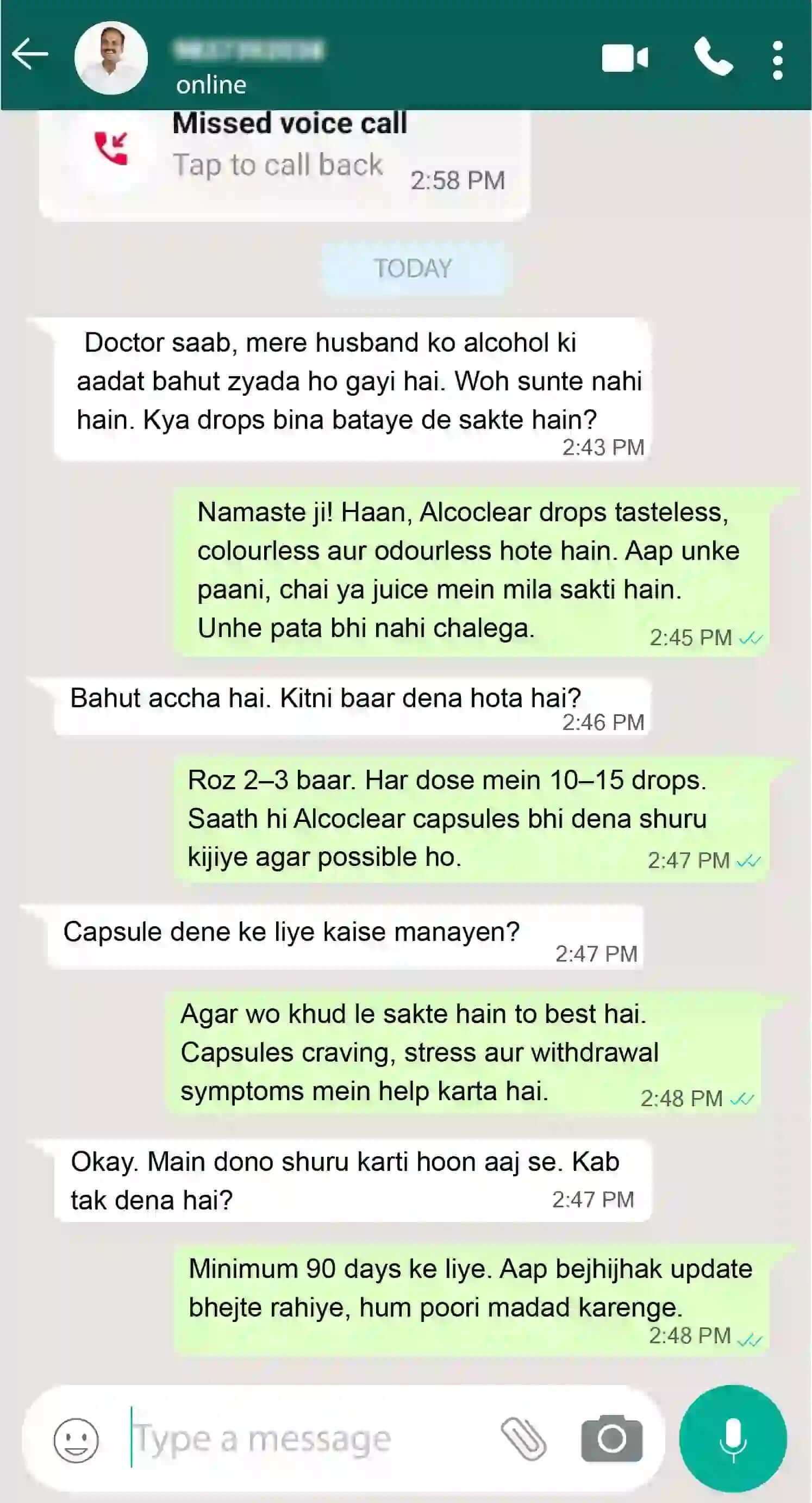Go back to the chat list

pyautogui.click(x=30, y=55)
